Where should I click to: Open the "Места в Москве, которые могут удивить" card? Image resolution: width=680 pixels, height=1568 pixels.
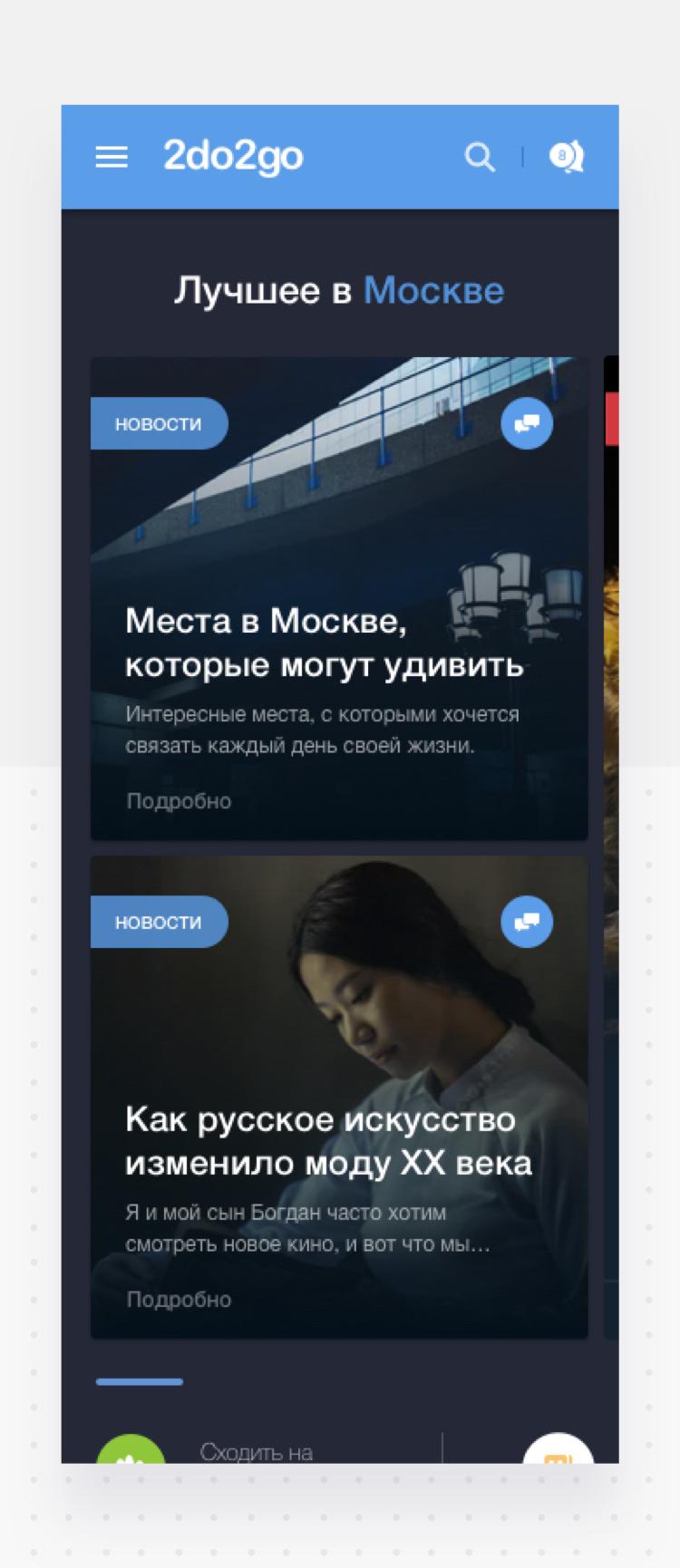(x=324, y=643)
